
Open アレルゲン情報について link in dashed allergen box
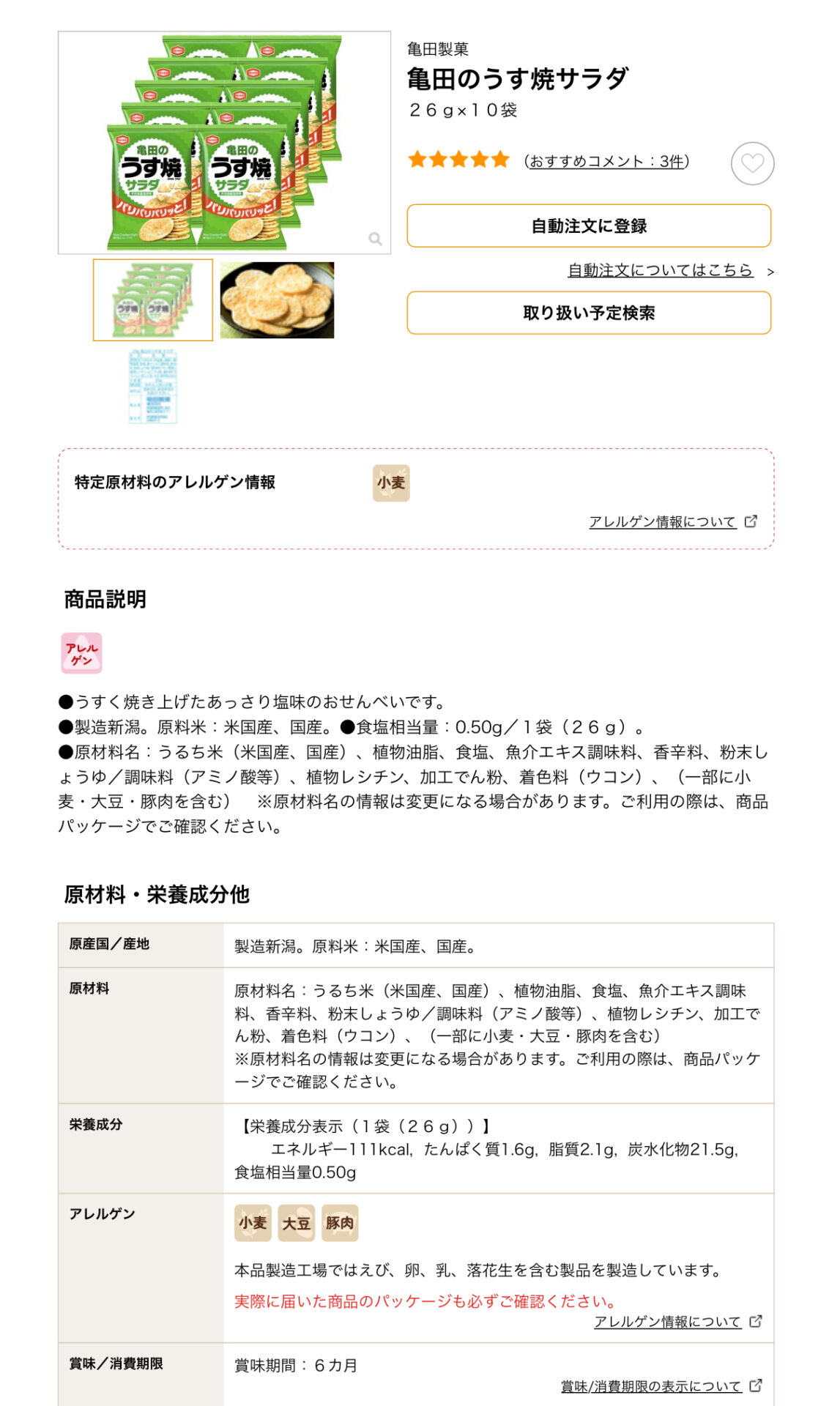tap(663, 521)
